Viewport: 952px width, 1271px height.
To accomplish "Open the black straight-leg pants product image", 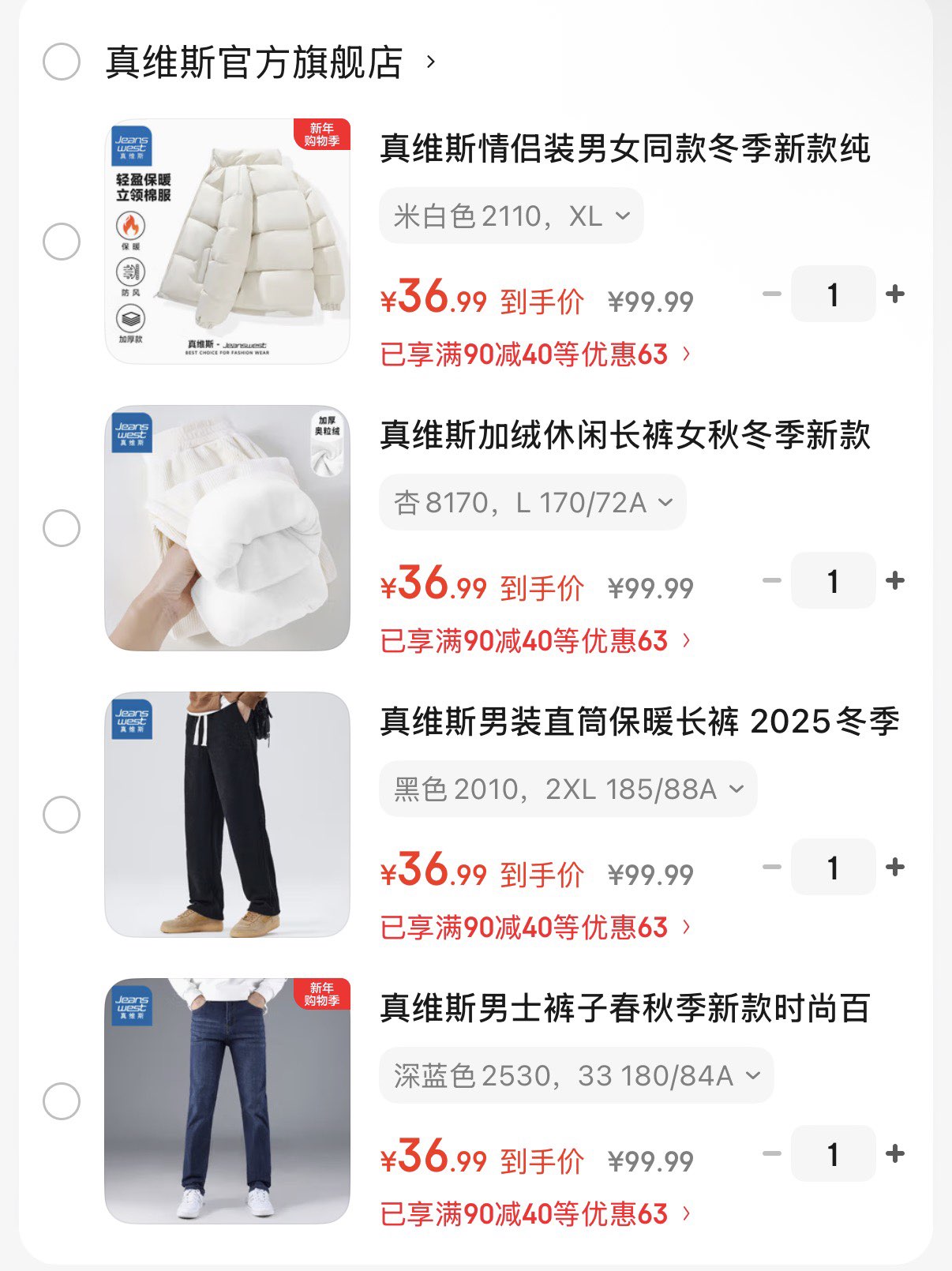I will click(227, 815).
